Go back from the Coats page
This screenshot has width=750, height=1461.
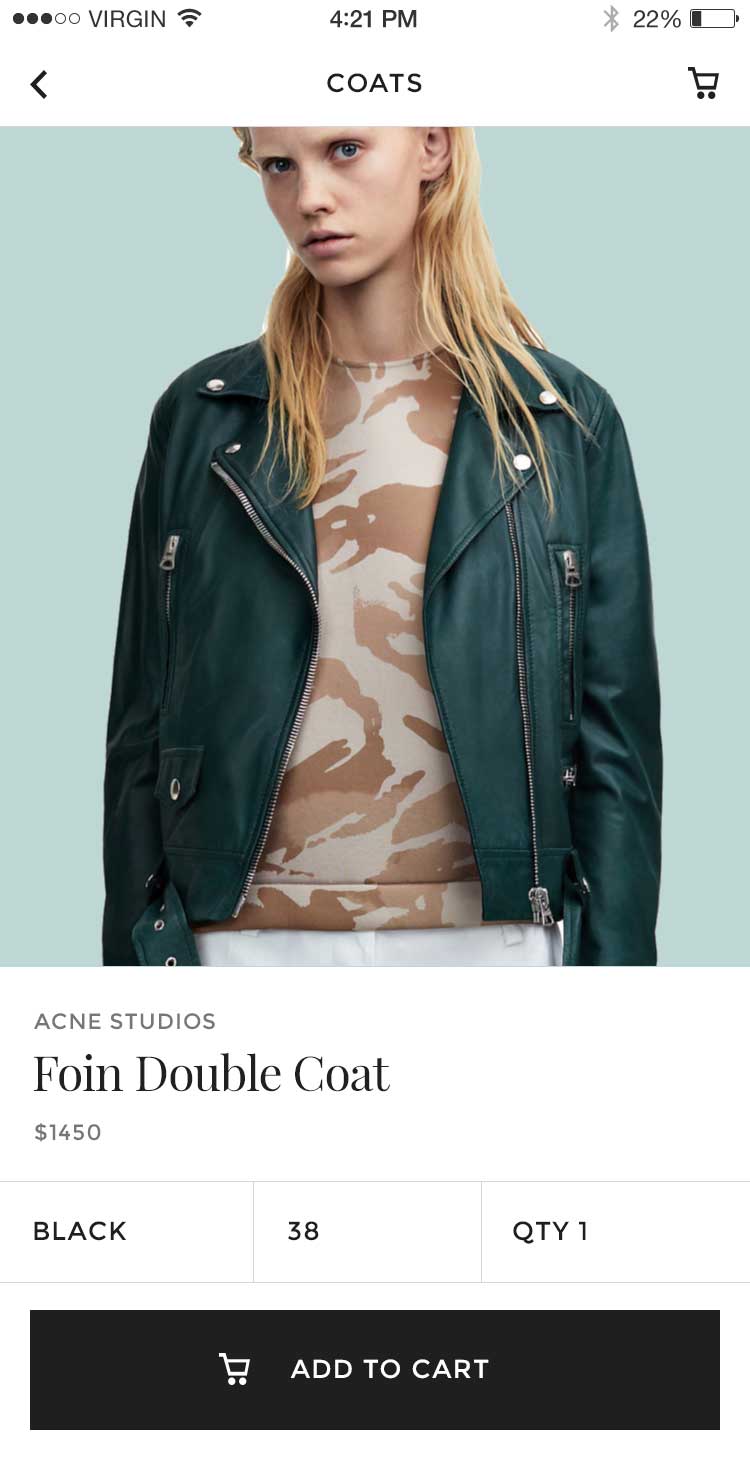pos(39,85)
